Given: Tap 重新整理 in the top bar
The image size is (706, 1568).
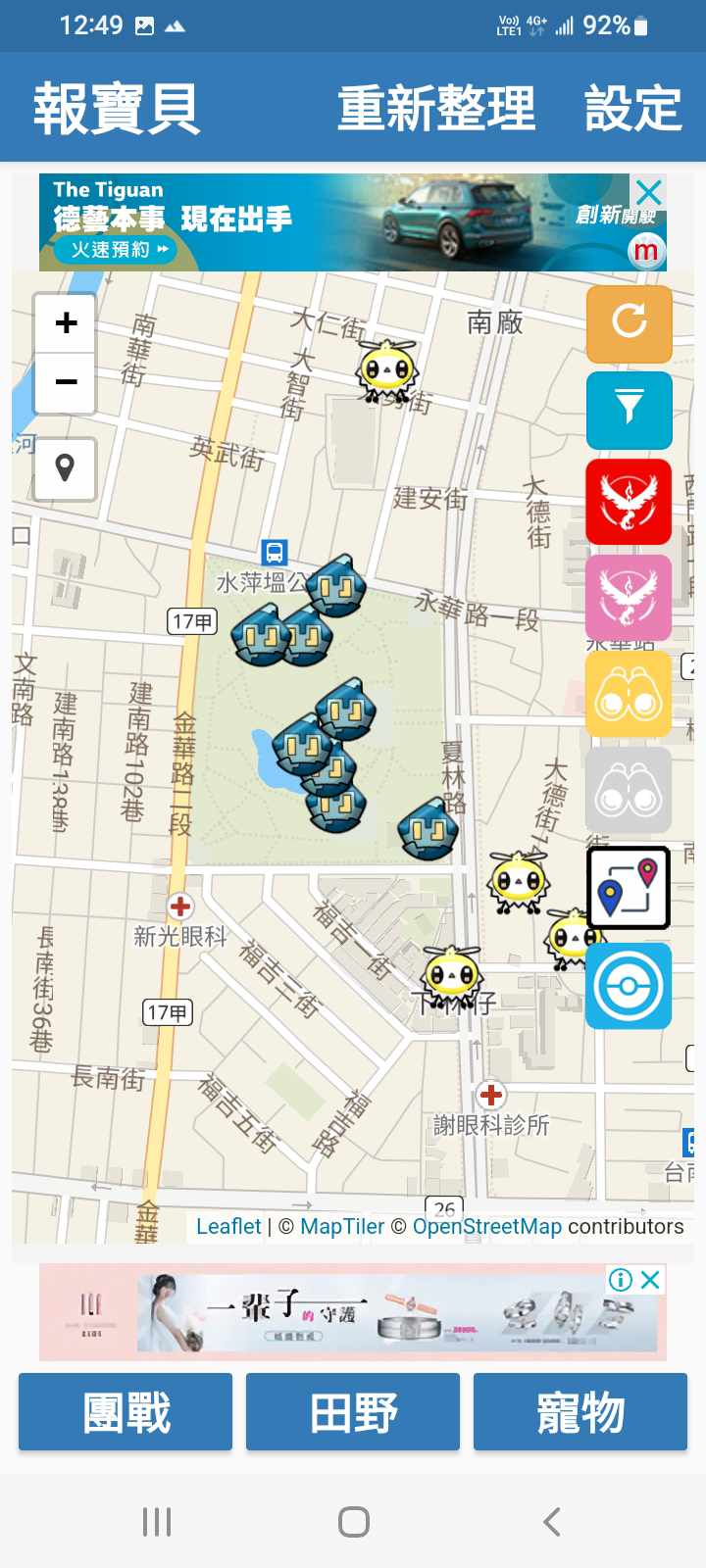Looking at the screenshot, I should coord(436,108).
